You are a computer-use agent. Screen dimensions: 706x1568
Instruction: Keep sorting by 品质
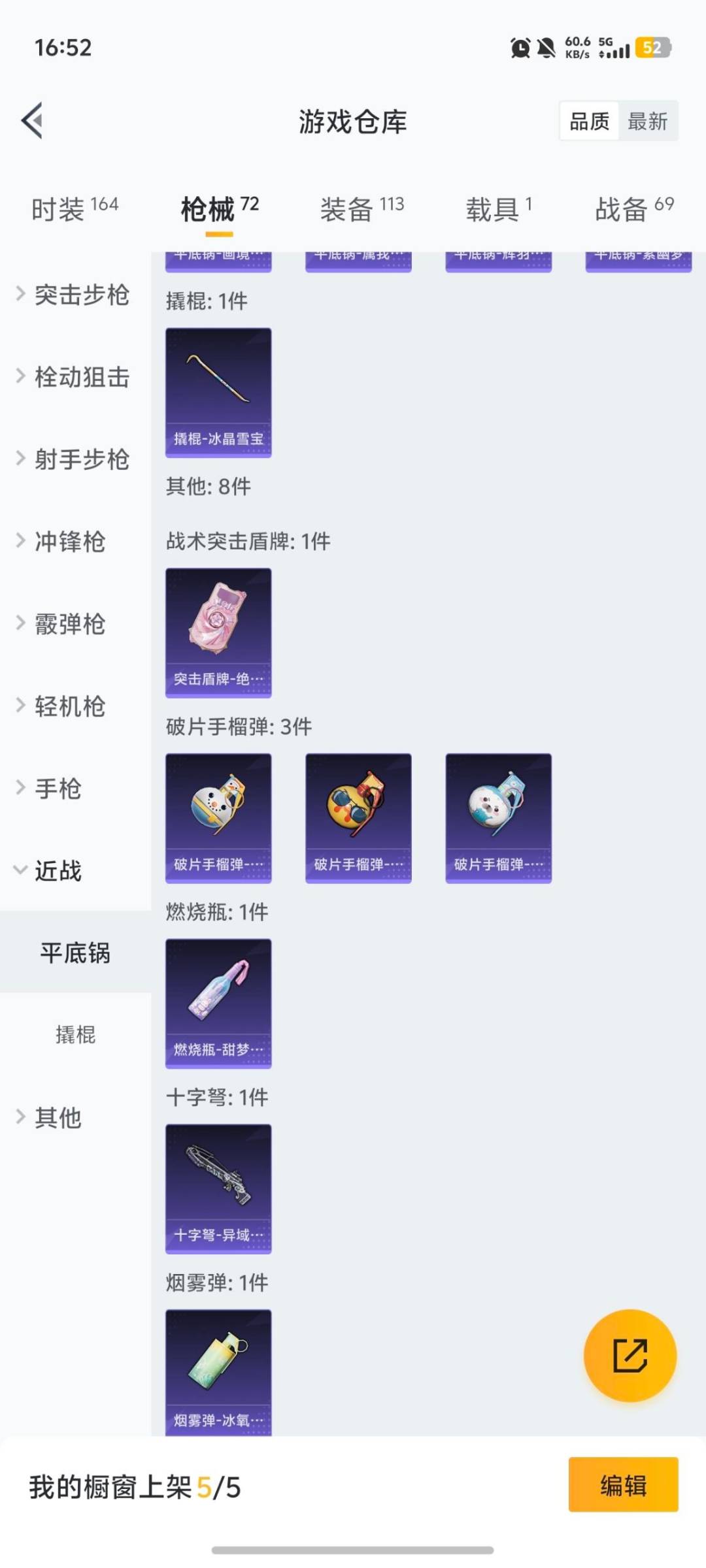click(587, 122)
